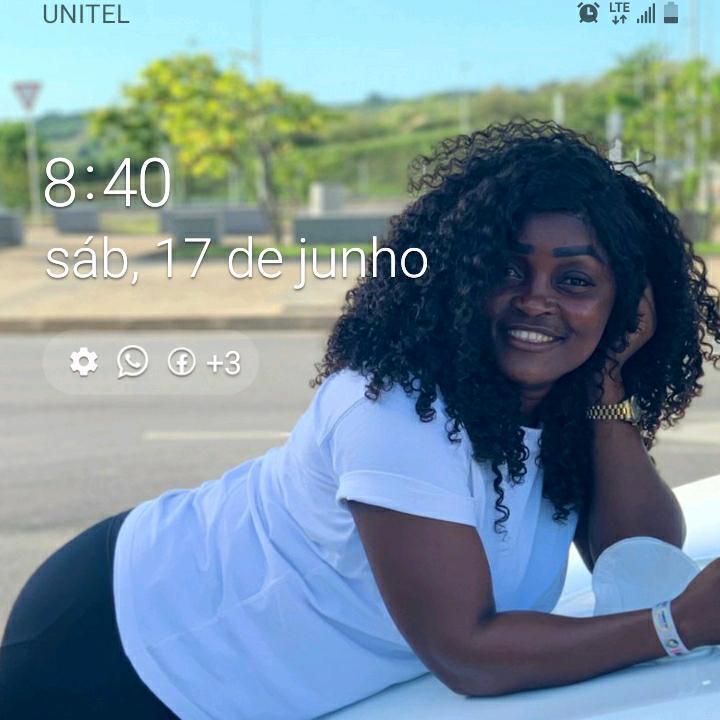This screenshot has height=720, width=720.
Task: Open the Facebook notification icon
Action: click(181, 363)
